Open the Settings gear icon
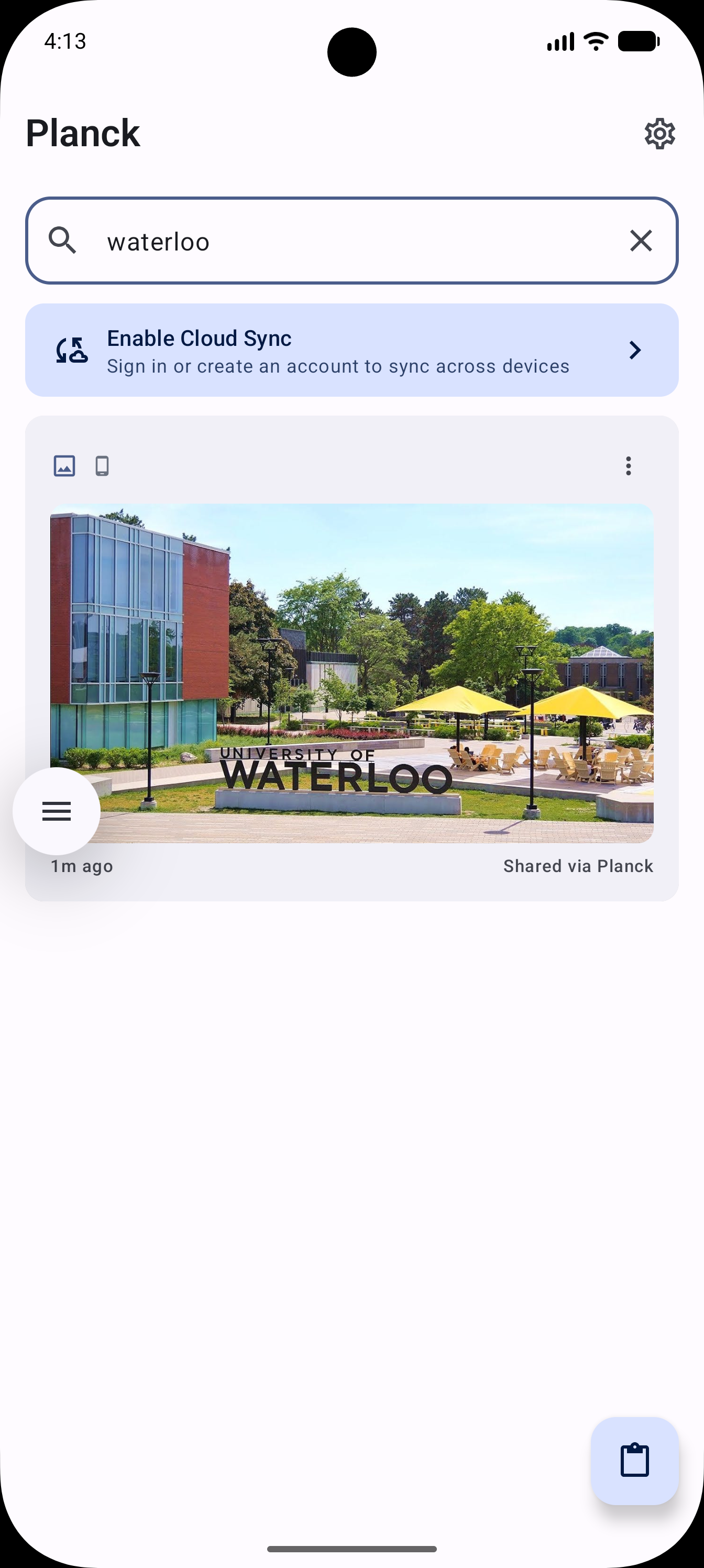The width and height of the screenshot is (704, 1568). (659, 133)
